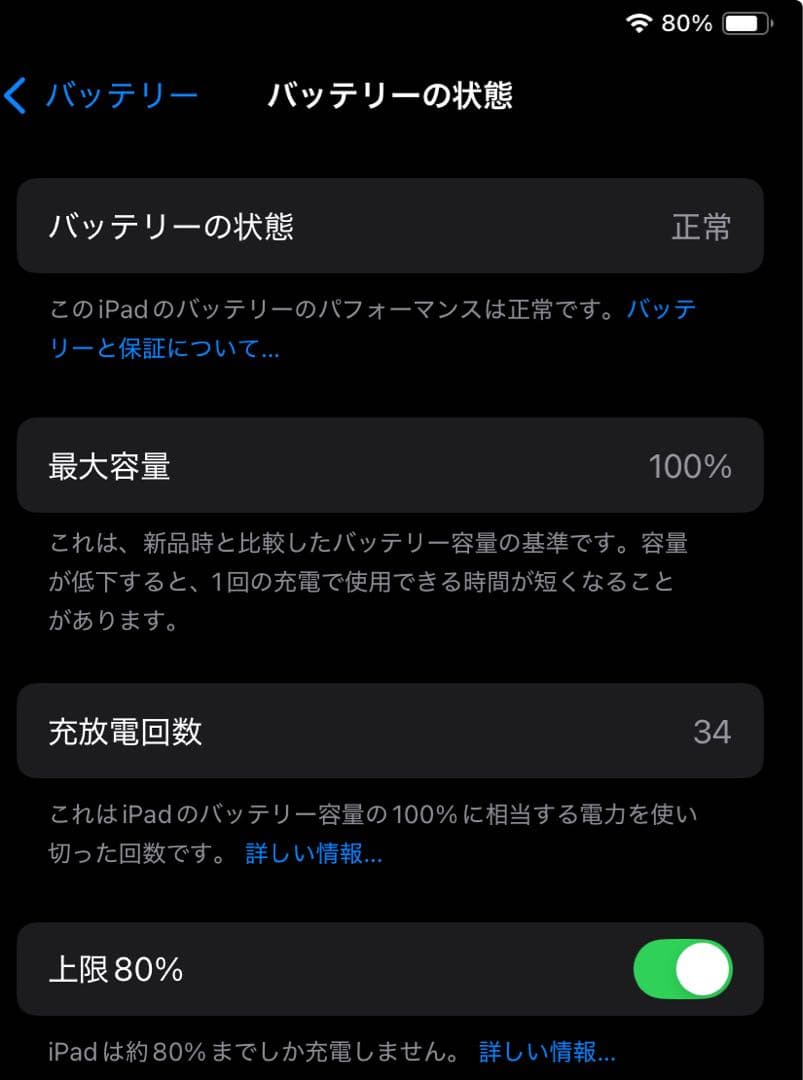Tap the Wi-Fi icon in the status bar
Image resolution: width=803 pixels, height=1080 pixels.
tap(641, 22)
